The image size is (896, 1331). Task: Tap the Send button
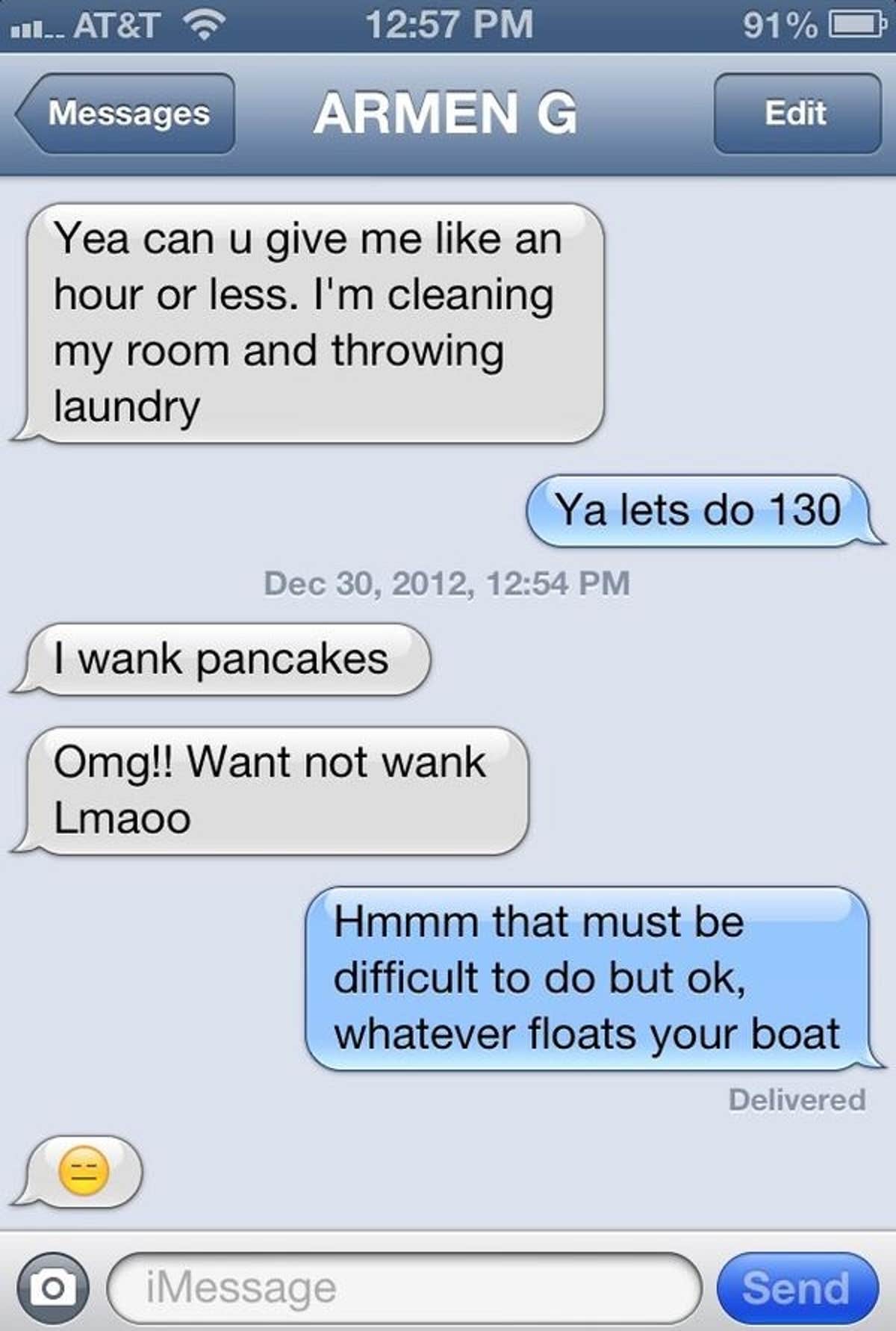(796, 1288)
